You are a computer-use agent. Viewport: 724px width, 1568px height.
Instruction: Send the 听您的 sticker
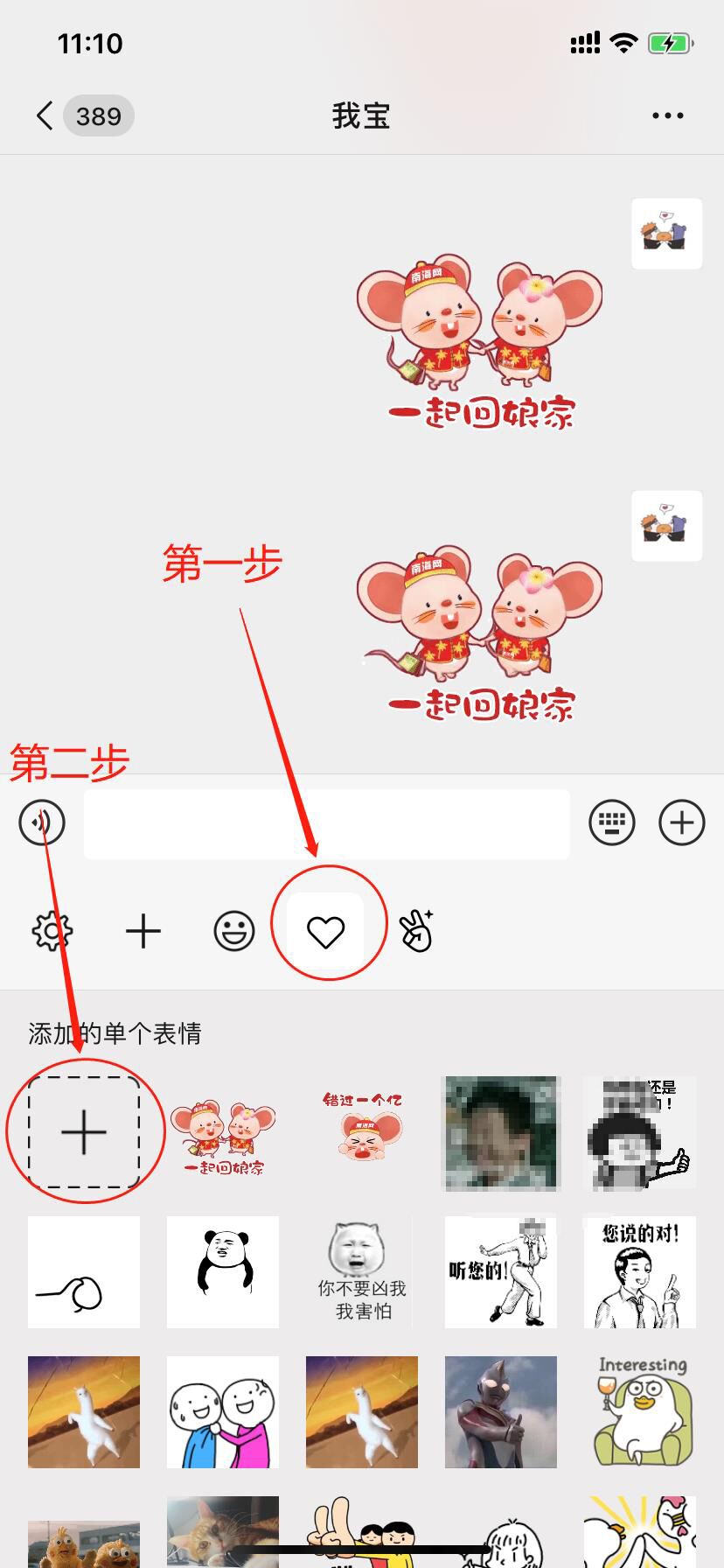(x=500, y=1271)
